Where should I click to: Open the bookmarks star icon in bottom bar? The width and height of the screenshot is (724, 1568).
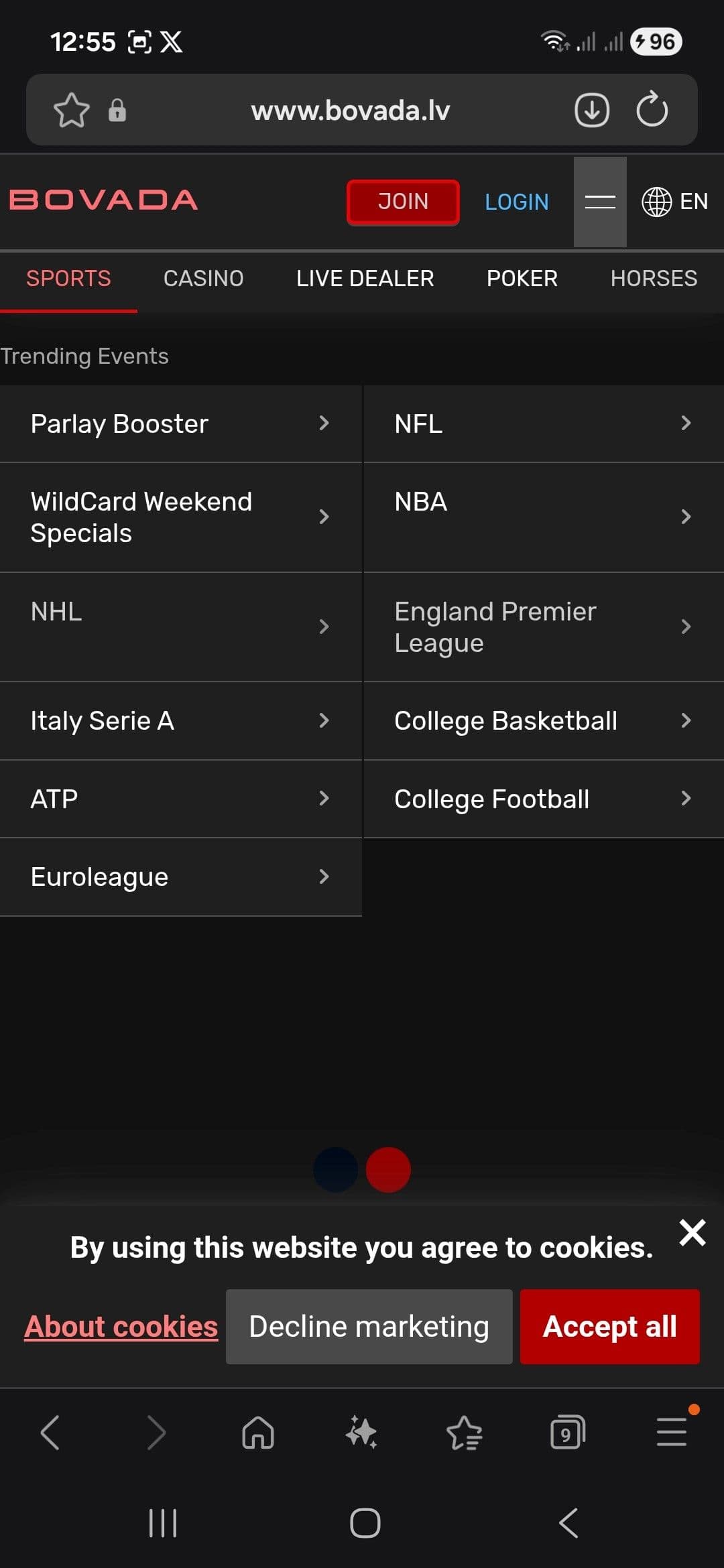(x=465, y=1432)
